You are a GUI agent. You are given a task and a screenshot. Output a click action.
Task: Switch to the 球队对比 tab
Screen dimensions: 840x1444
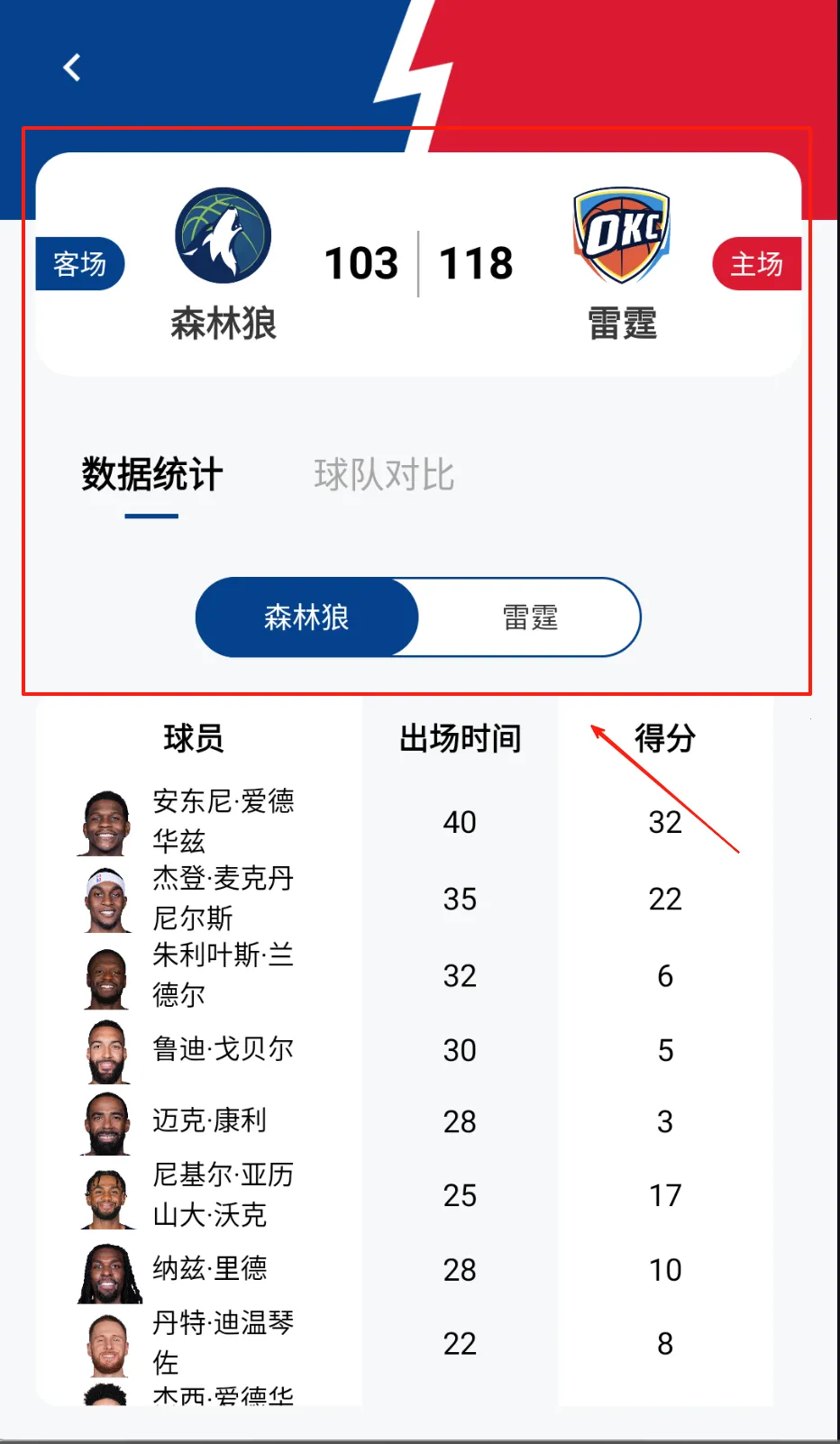pos(384,475)
